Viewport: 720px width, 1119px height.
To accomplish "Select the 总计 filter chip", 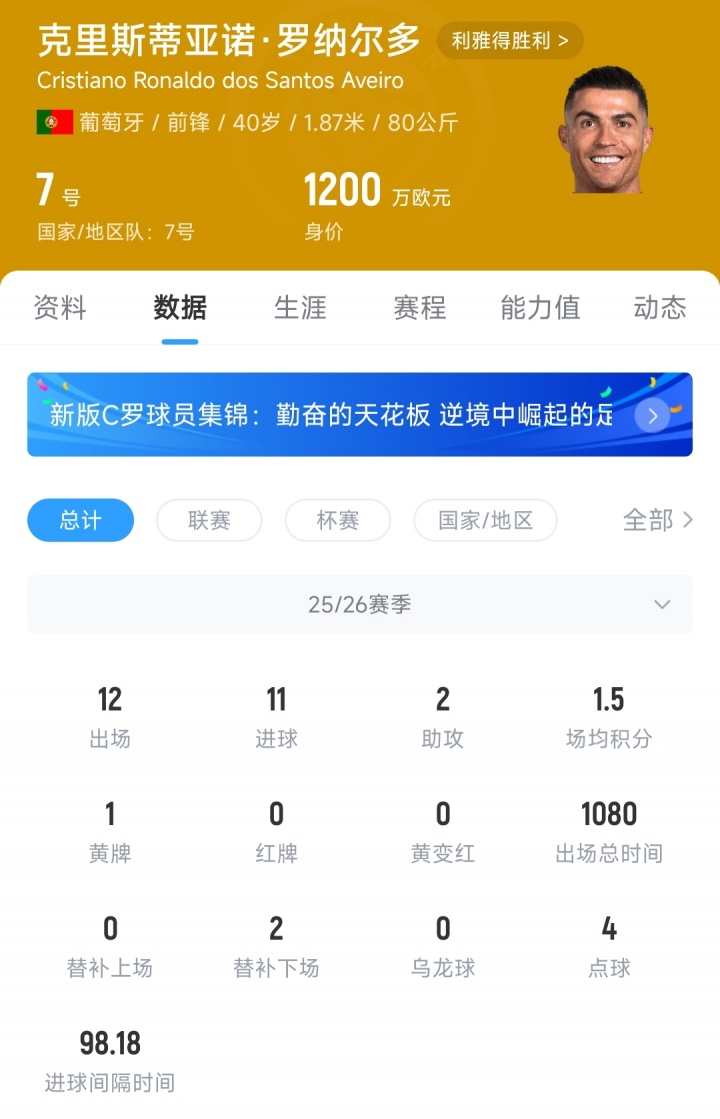I will [x=80, y=520].
